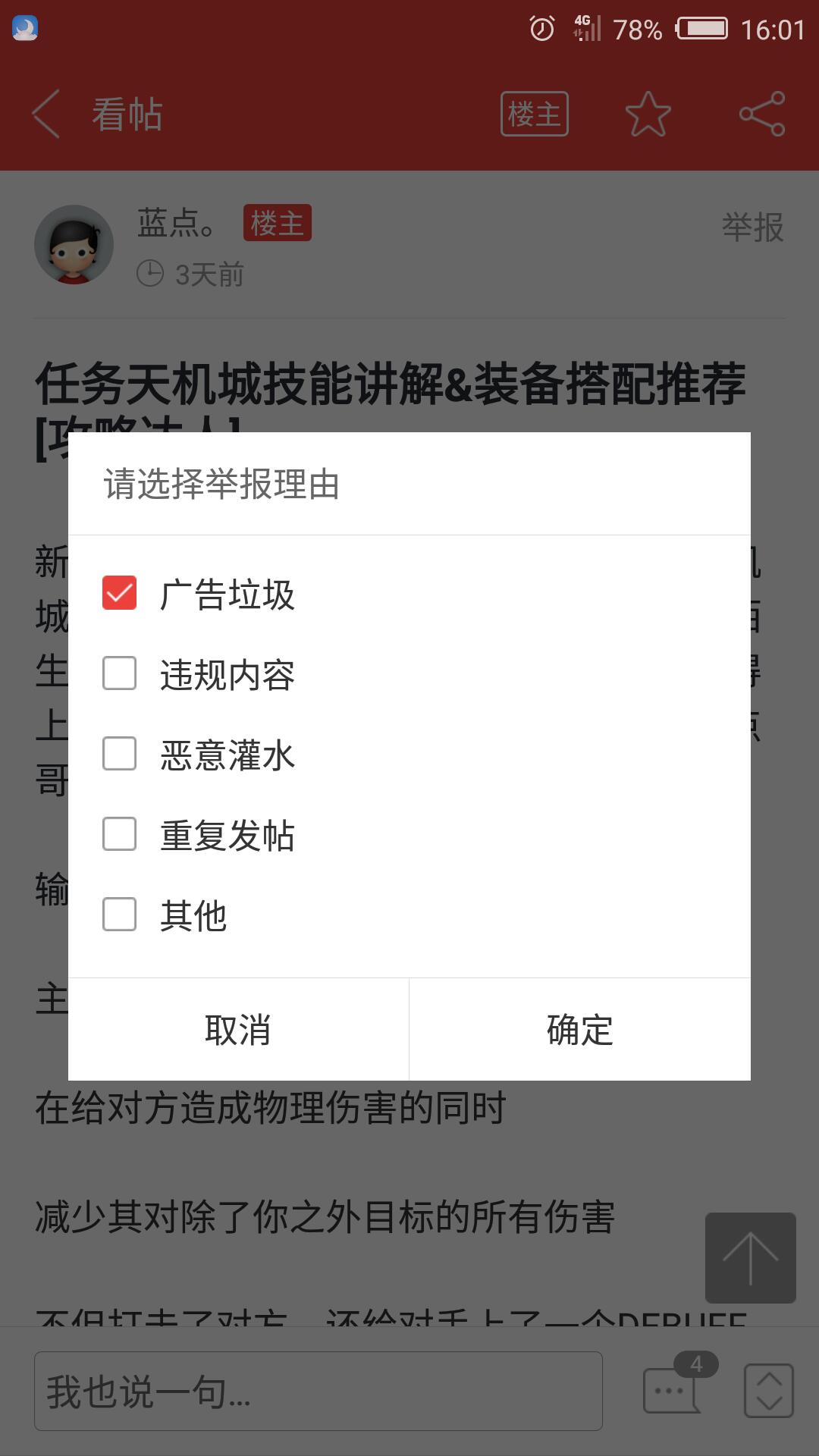This screenshot has height=1456, width=819.
Task: Tap 取消 to cancel the report
Action: pyautogui.click(x=238, y=1030)
